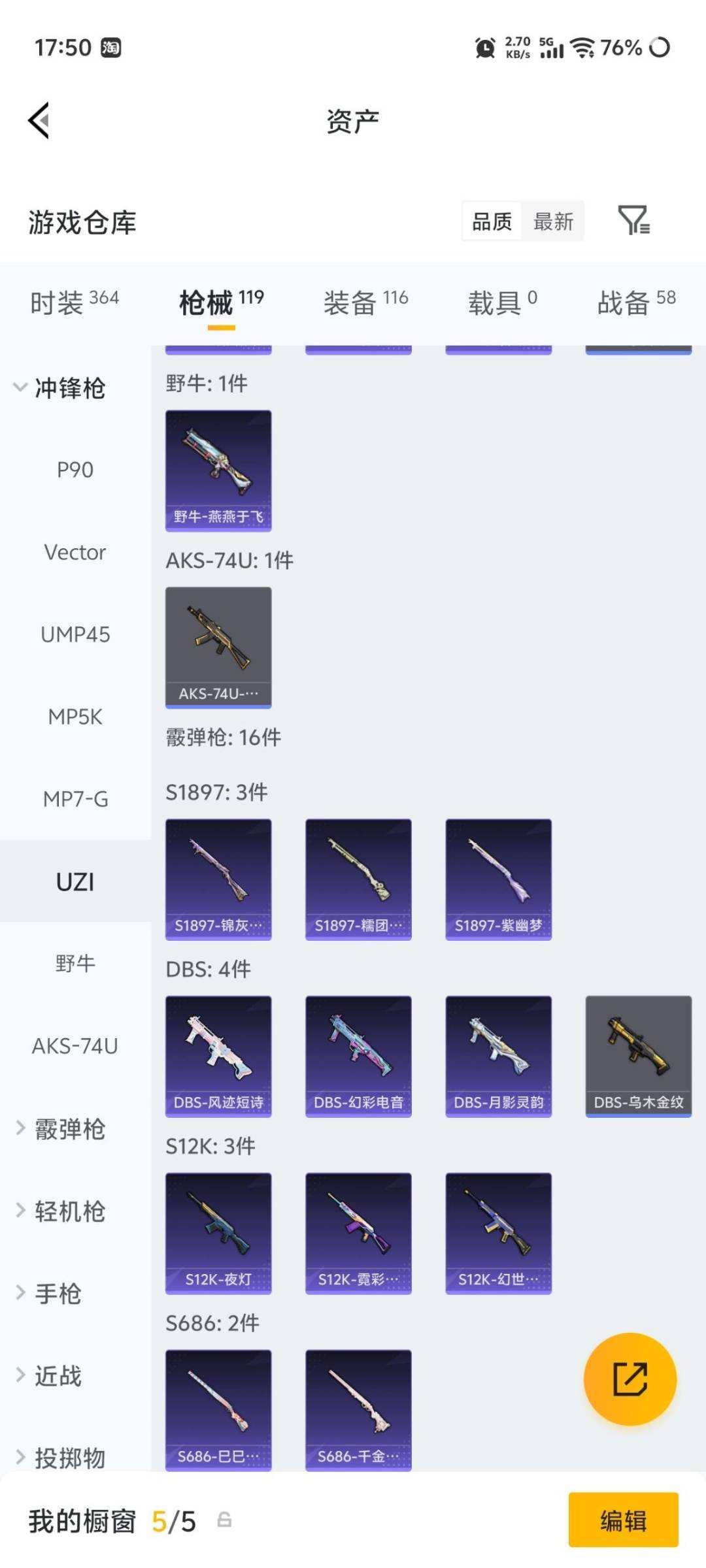Expand the 手枪 category
This screenshot has height=1568, width=706.
click(49, 1293)
